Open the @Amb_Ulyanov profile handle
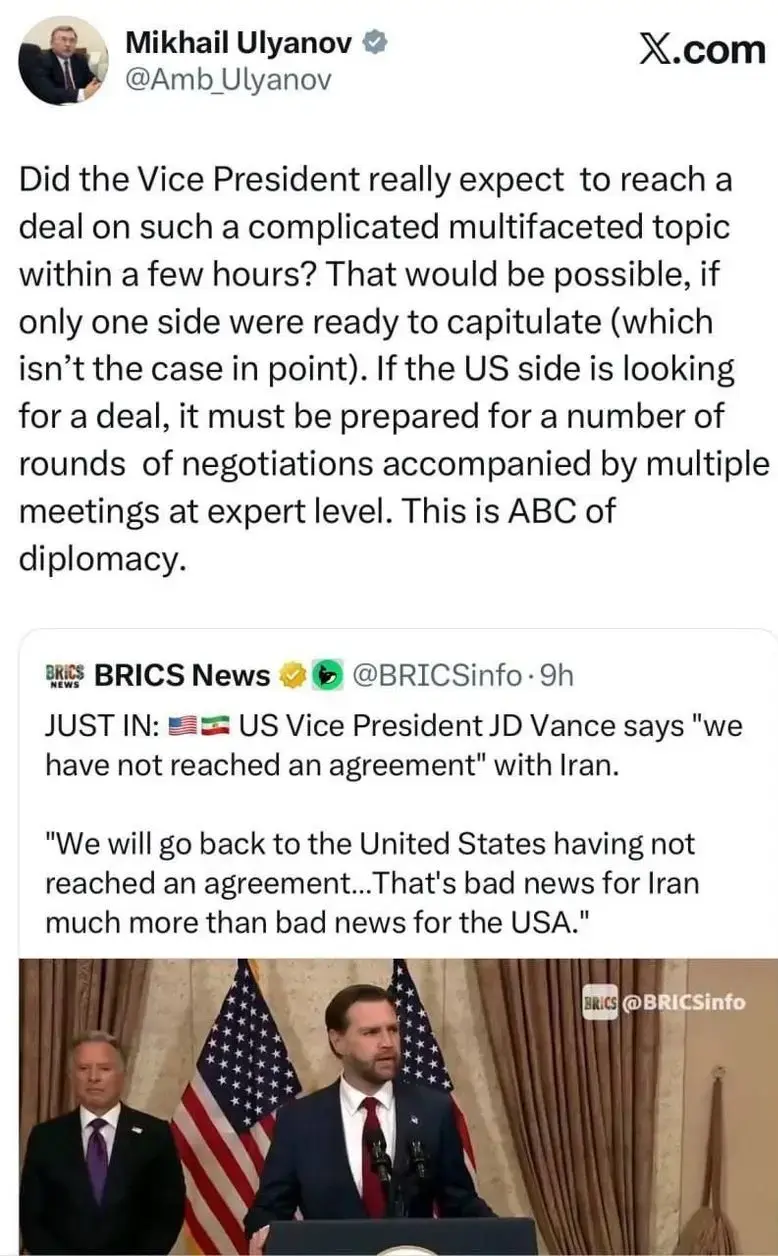Viewport: 778px width, 1256px height. pyautogui.click(x=226, y=81)
